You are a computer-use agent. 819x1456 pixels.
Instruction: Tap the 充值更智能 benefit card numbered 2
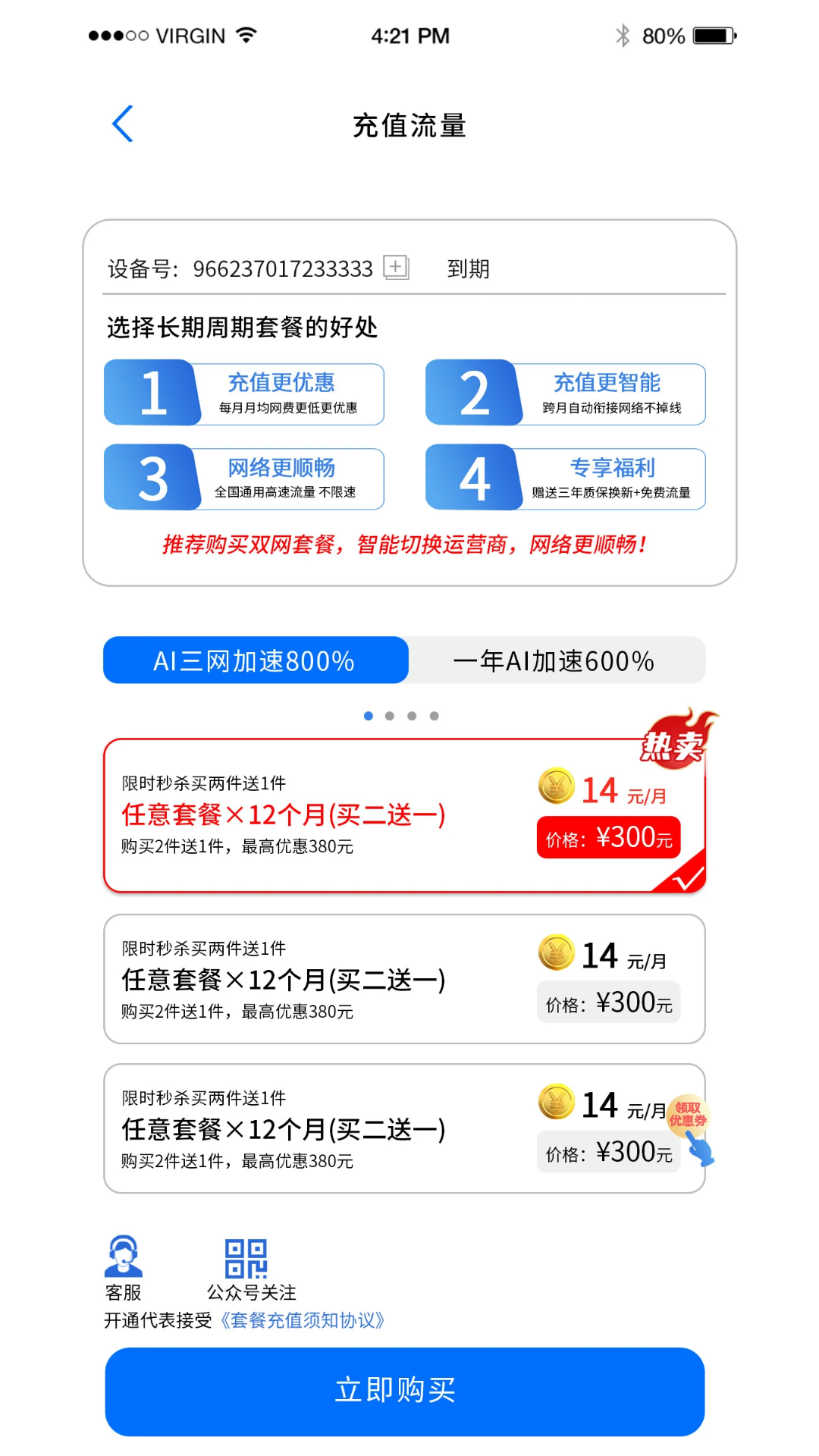coord(565,394)
